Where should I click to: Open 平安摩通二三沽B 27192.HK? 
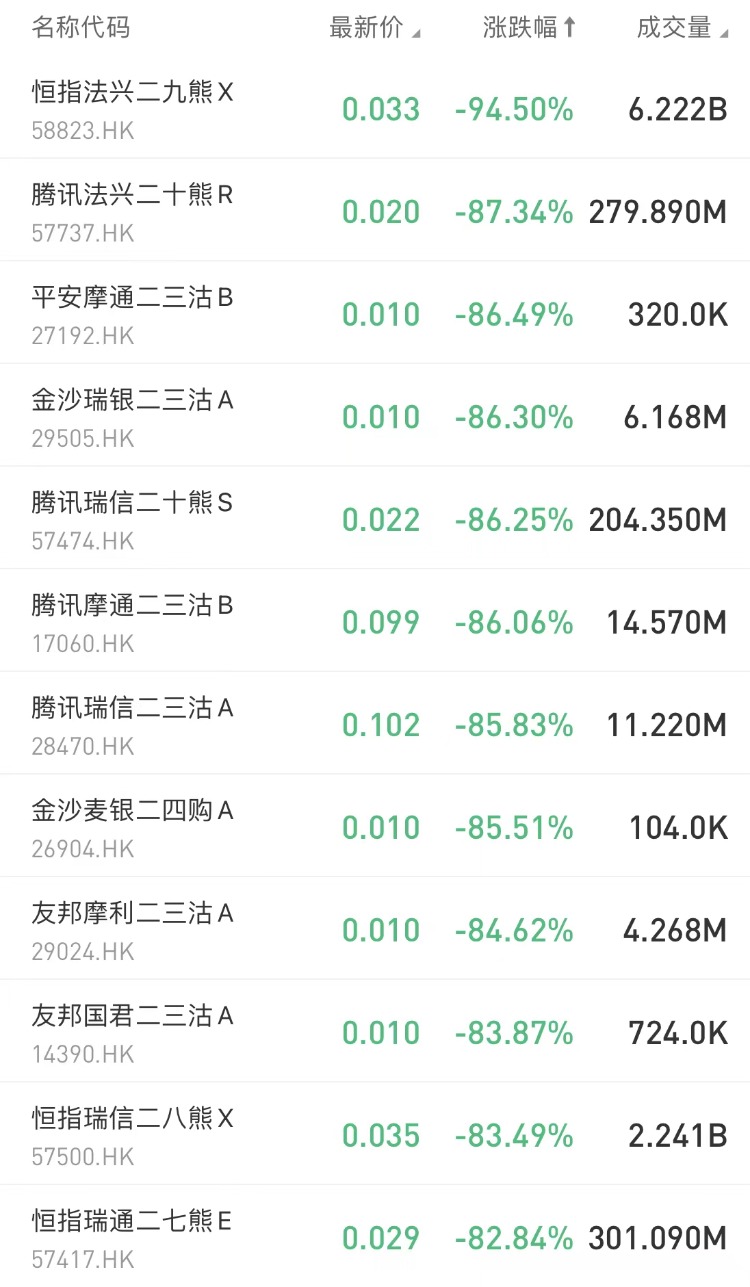pos(375,313)
